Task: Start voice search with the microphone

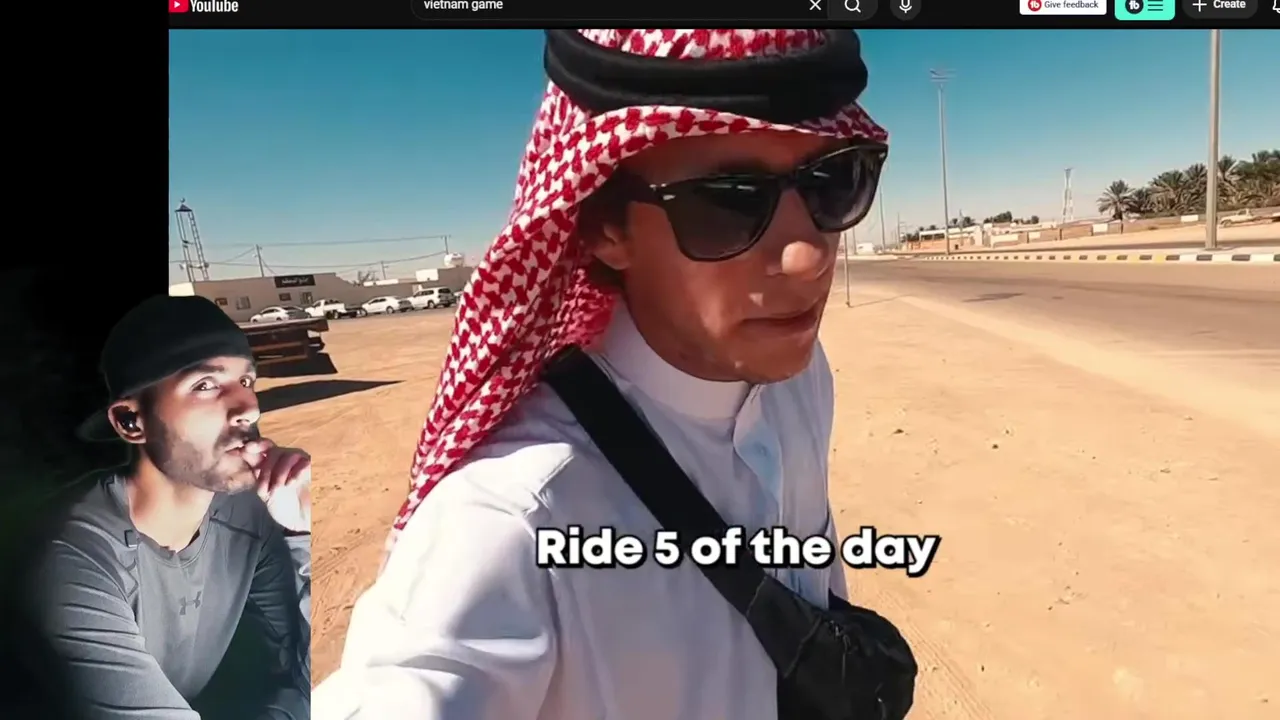Action: pos(905,6)
